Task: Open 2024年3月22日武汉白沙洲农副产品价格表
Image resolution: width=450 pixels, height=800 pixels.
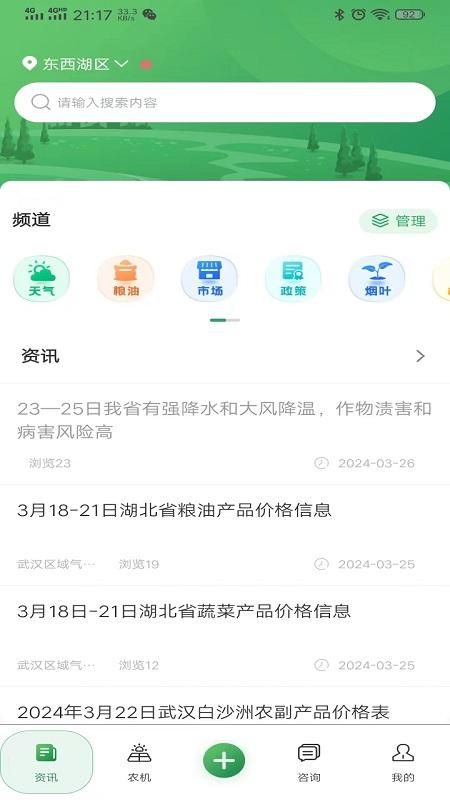Action: [225, 706]
